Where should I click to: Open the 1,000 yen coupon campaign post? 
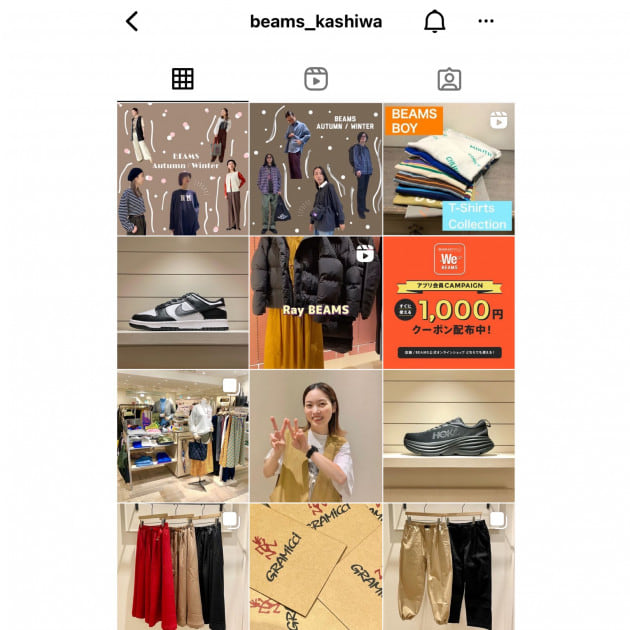tap(448, 302)
